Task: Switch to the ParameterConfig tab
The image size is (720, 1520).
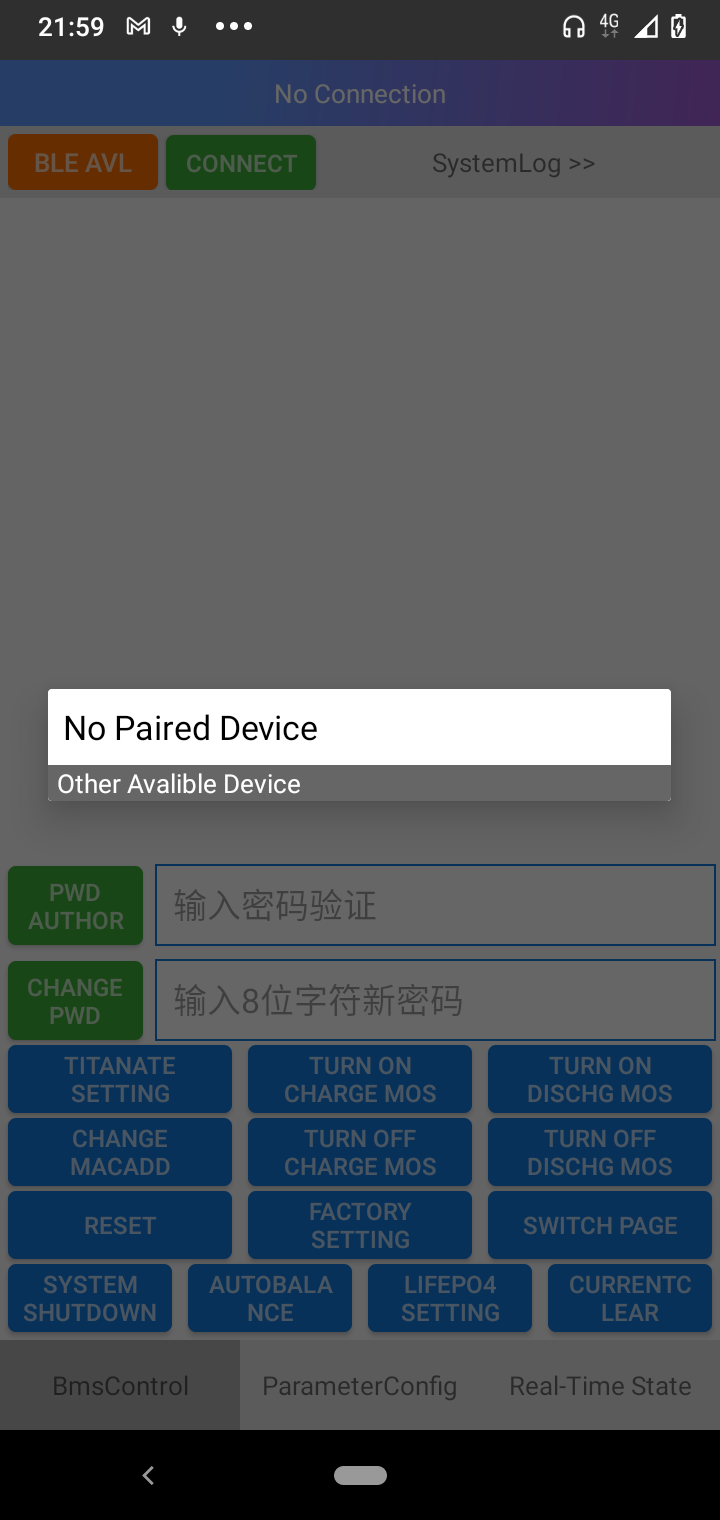Action: tap(360, 1385)
